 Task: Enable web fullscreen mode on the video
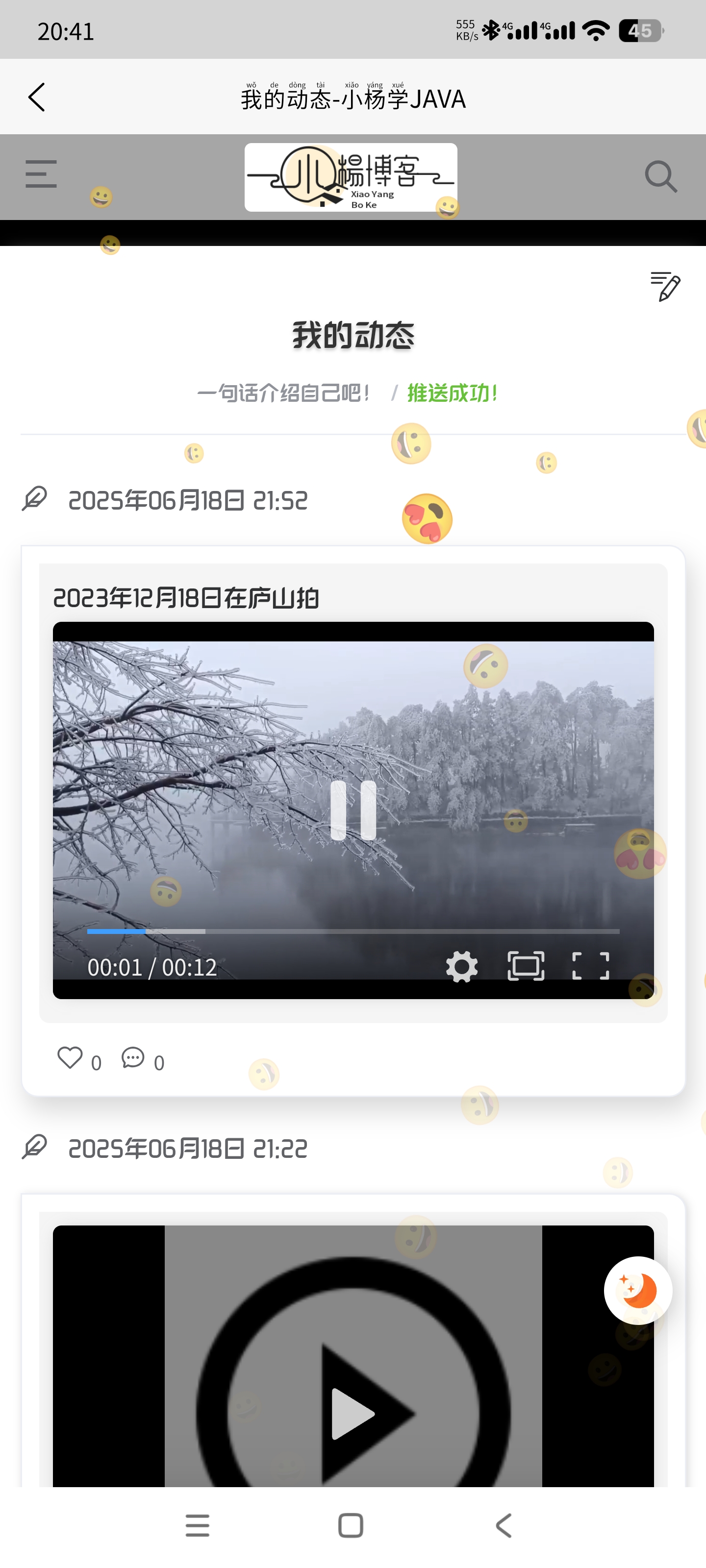[x=526, y=967]
